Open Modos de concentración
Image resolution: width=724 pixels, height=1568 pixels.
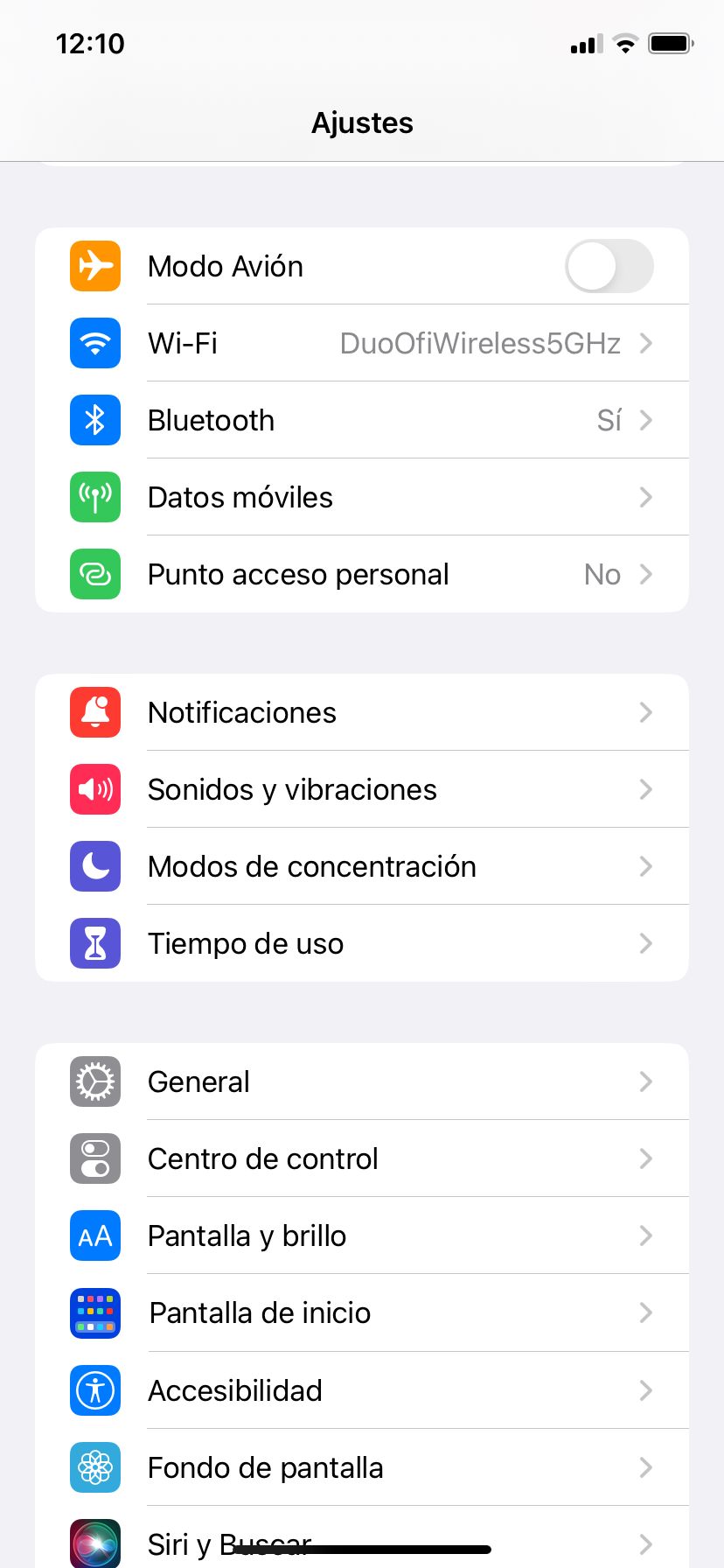[362, 866]
